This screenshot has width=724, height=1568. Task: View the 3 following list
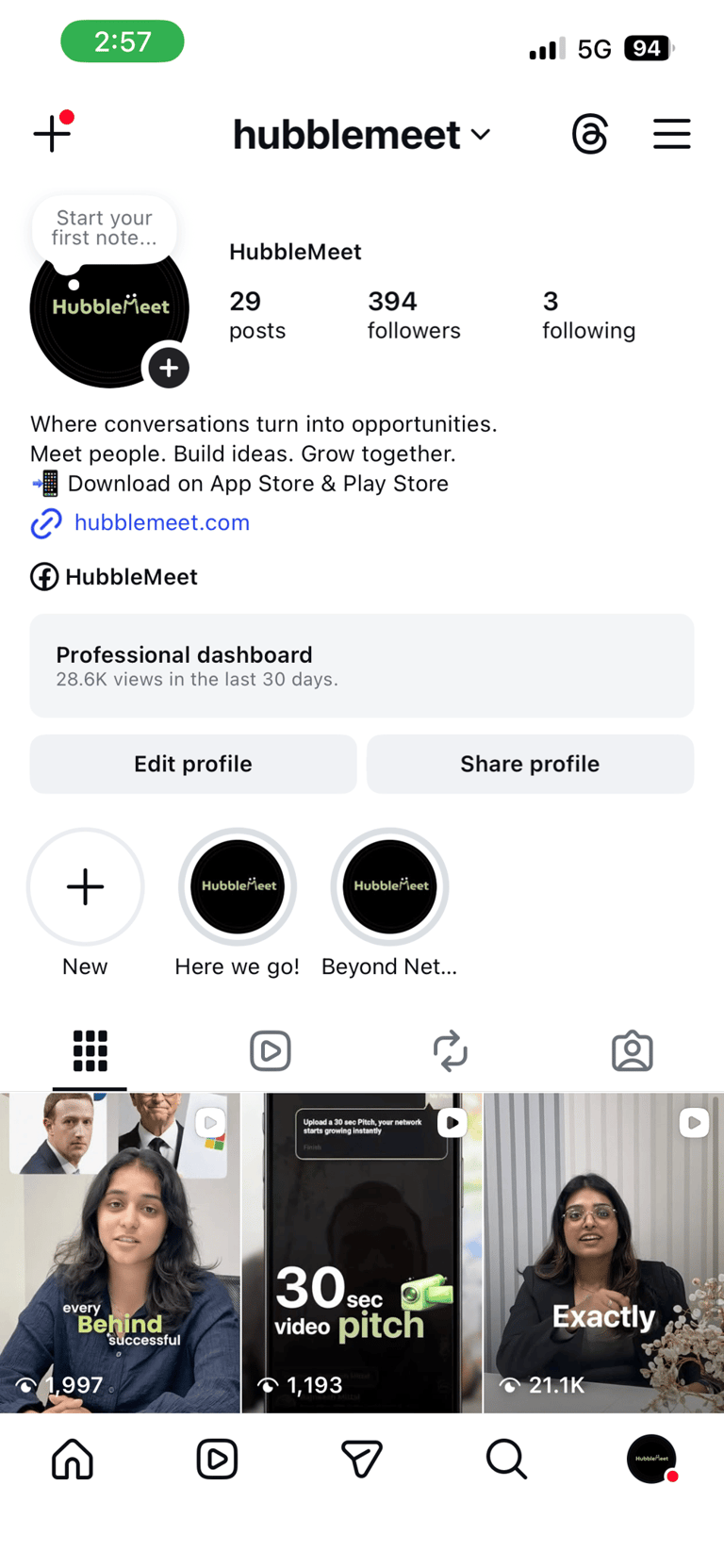point(587,315)
